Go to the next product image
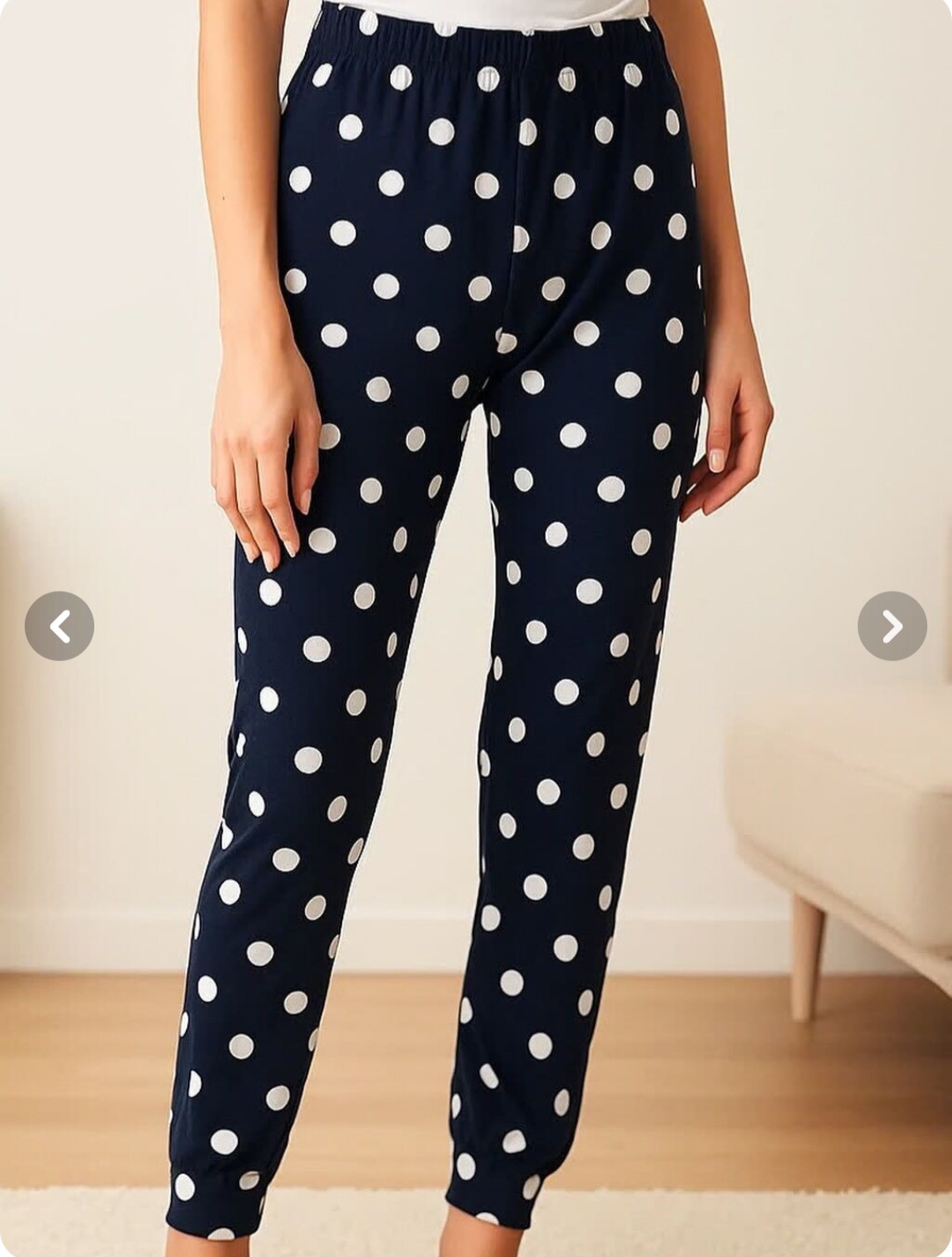Image resolution: width=952 pixels, height=1257 pixels. click(x=891, y=626)
